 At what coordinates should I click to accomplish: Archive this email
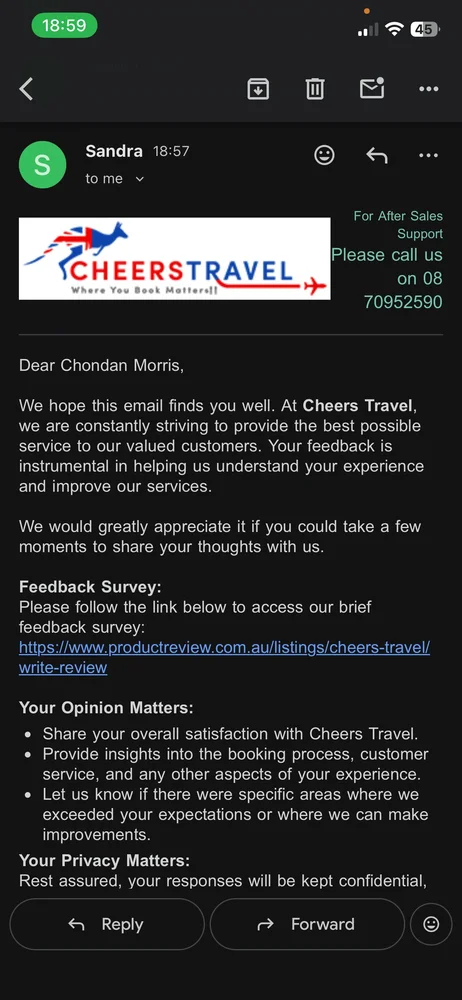click(258, 89)
